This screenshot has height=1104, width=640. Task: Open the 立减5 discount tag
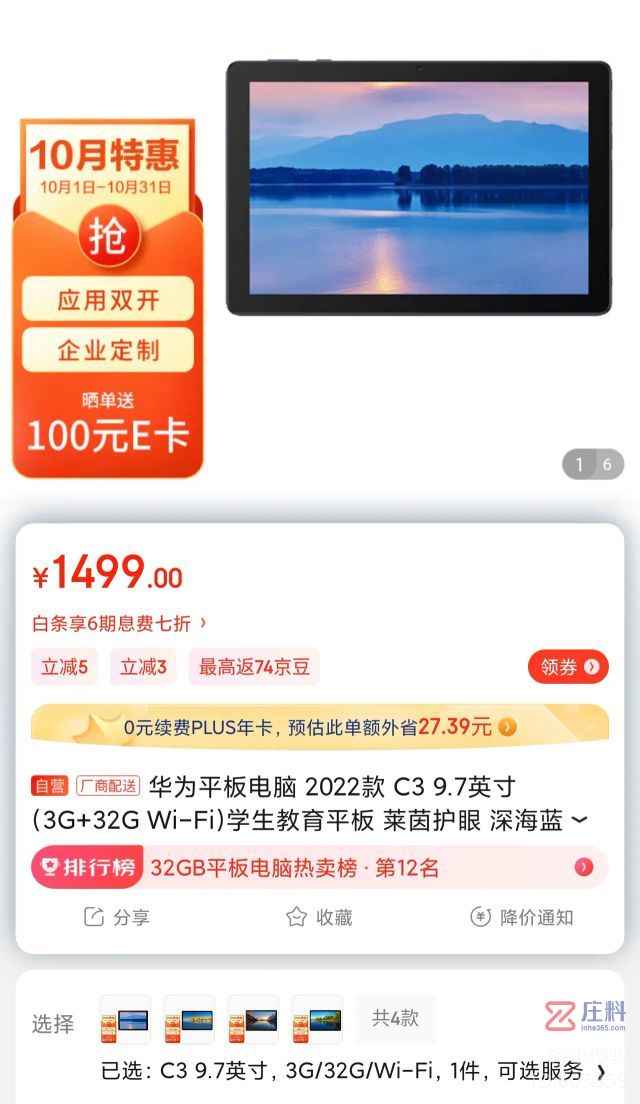point(64,667)
